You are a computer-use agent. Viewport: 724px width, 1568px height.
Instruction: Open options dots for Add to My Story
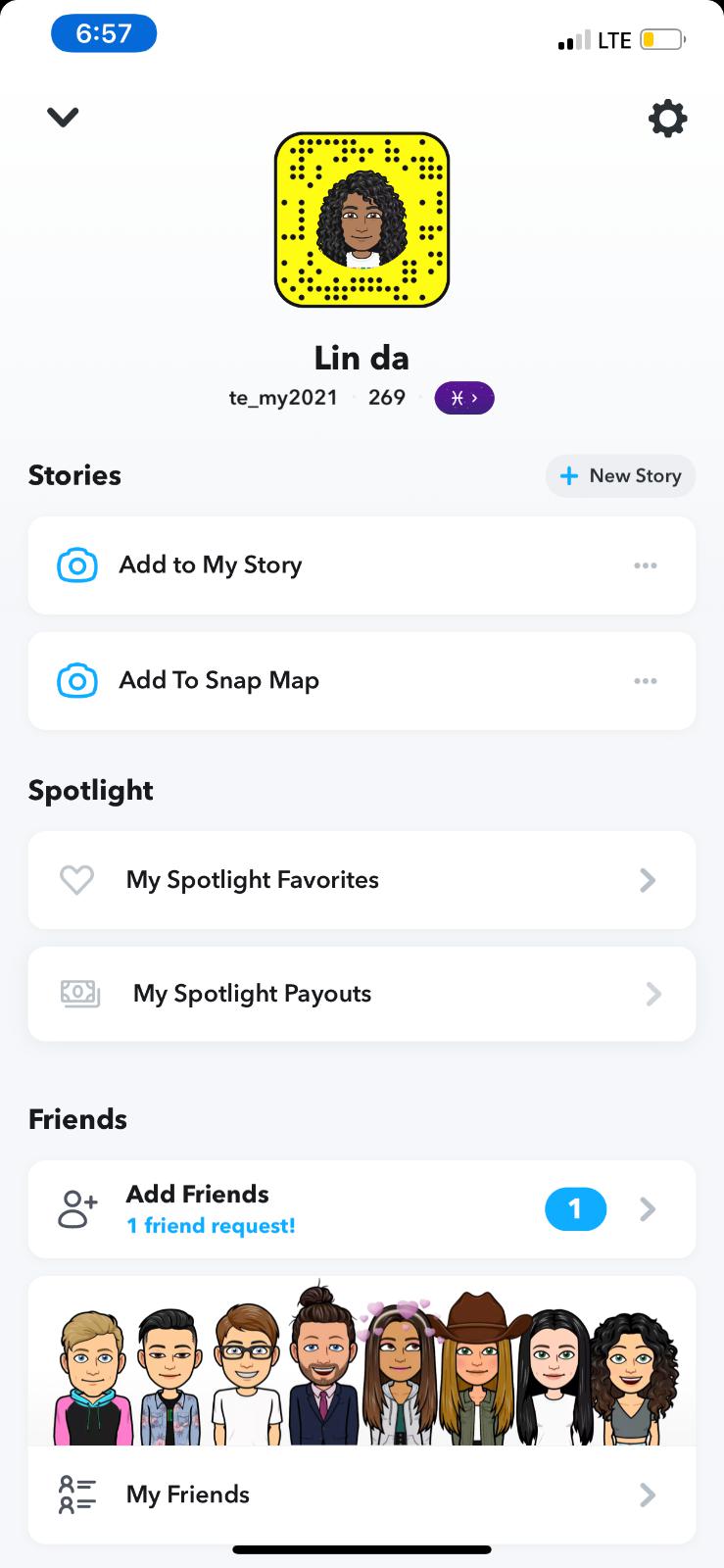(645, 565)
